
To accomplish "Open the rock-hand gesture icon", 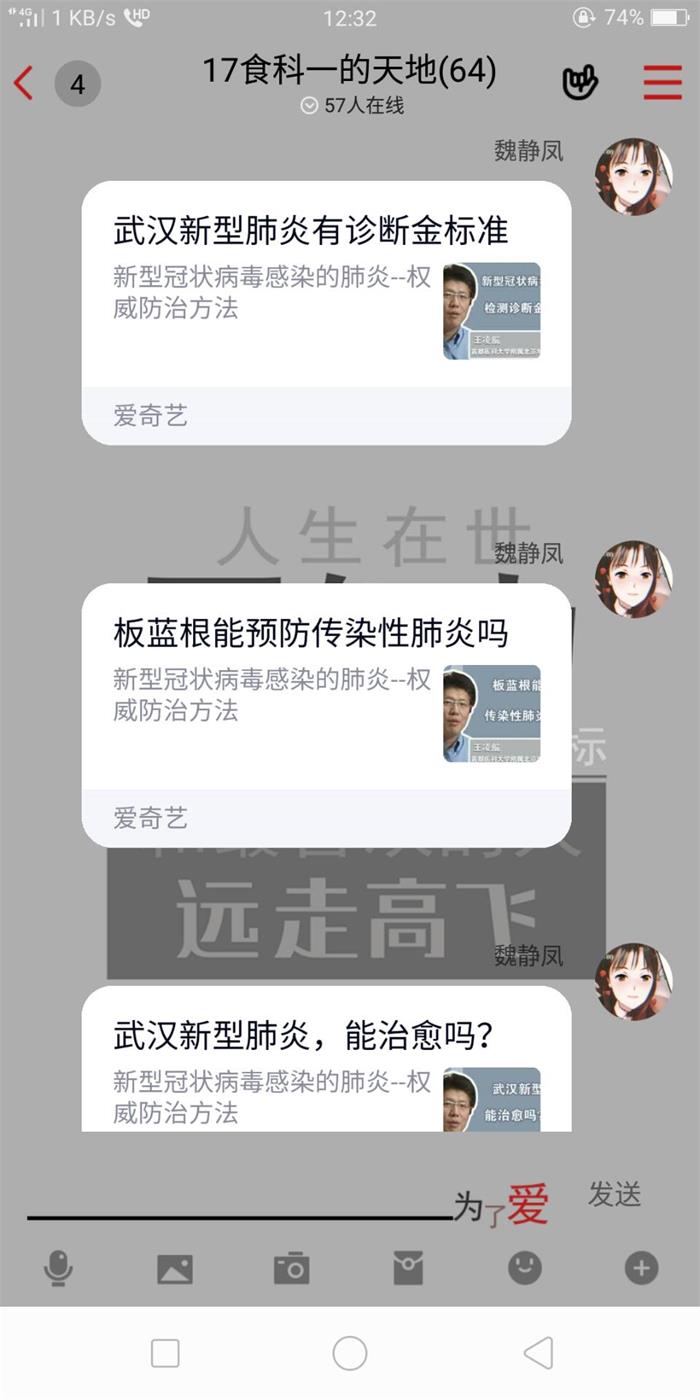I will pos(580,83).
